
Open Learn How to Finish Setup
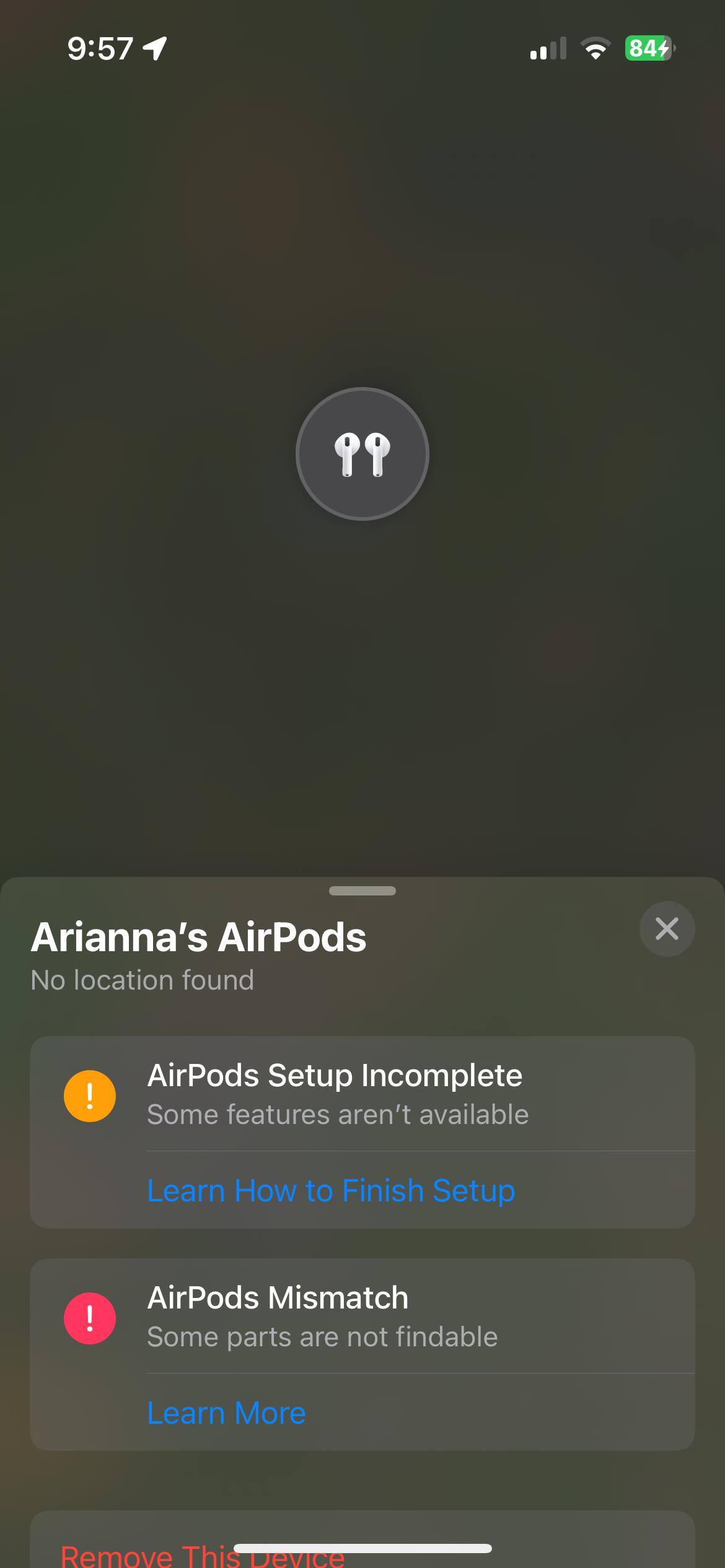point(331,1190)
